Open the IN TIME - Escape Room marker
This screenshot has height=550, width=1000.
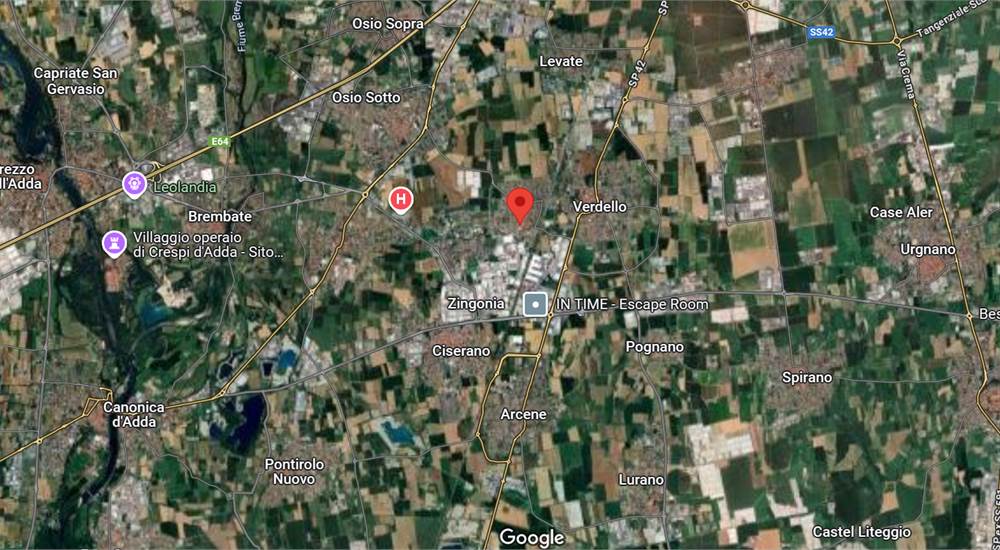tap(537, 304)
